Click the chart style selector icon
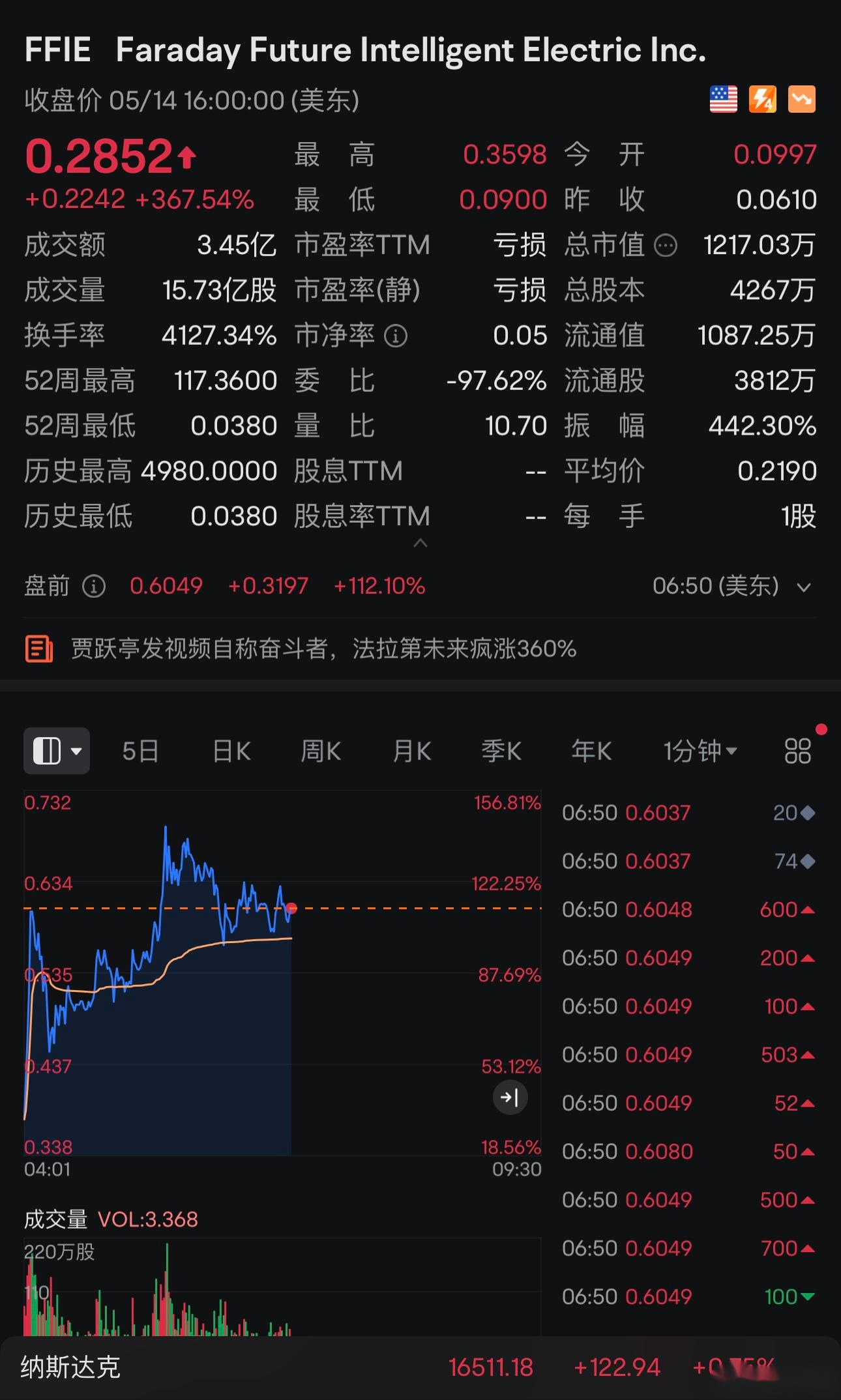841x1400 pixels. click(57, 751)
